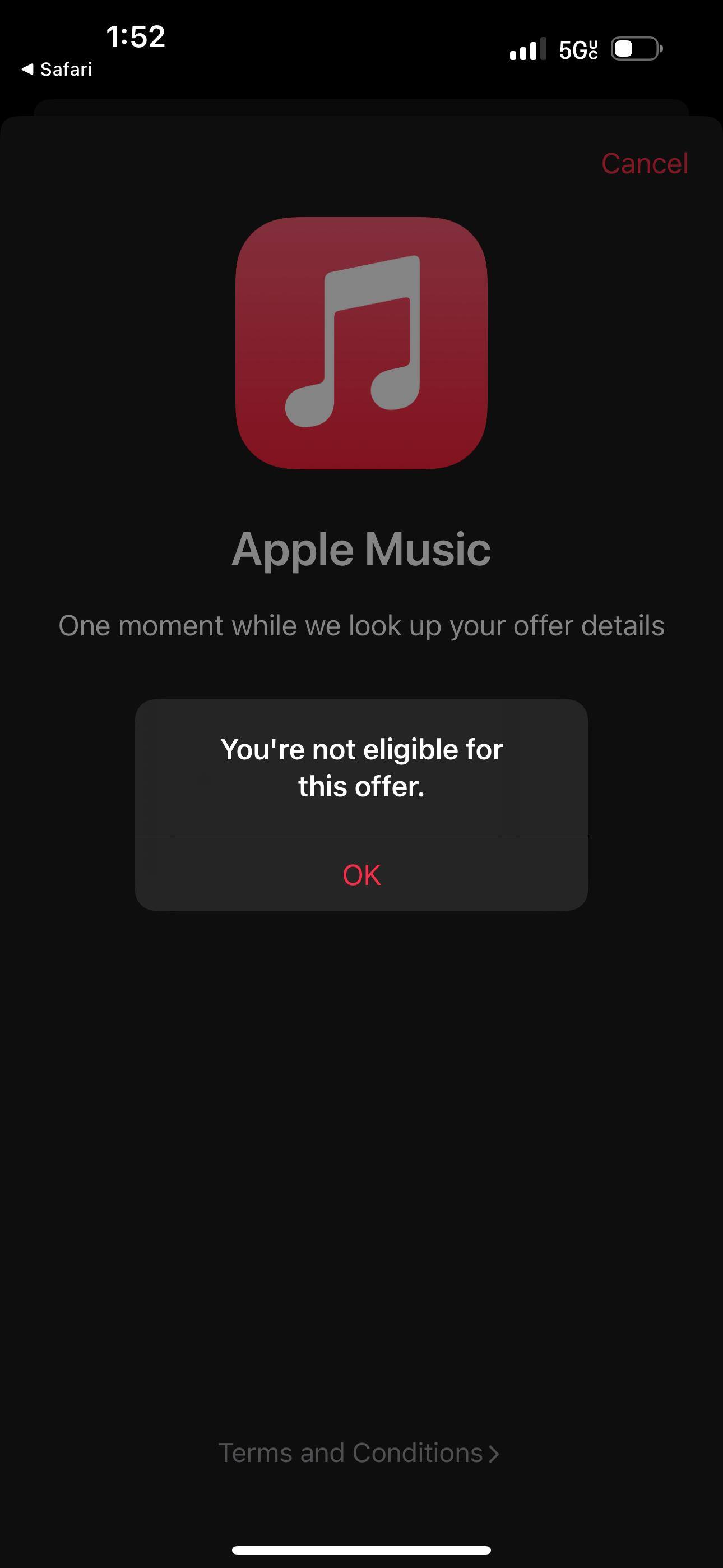Return to Safari via the back link
This screenshot has width=723, height=1568.
click(x=57, y=70)
